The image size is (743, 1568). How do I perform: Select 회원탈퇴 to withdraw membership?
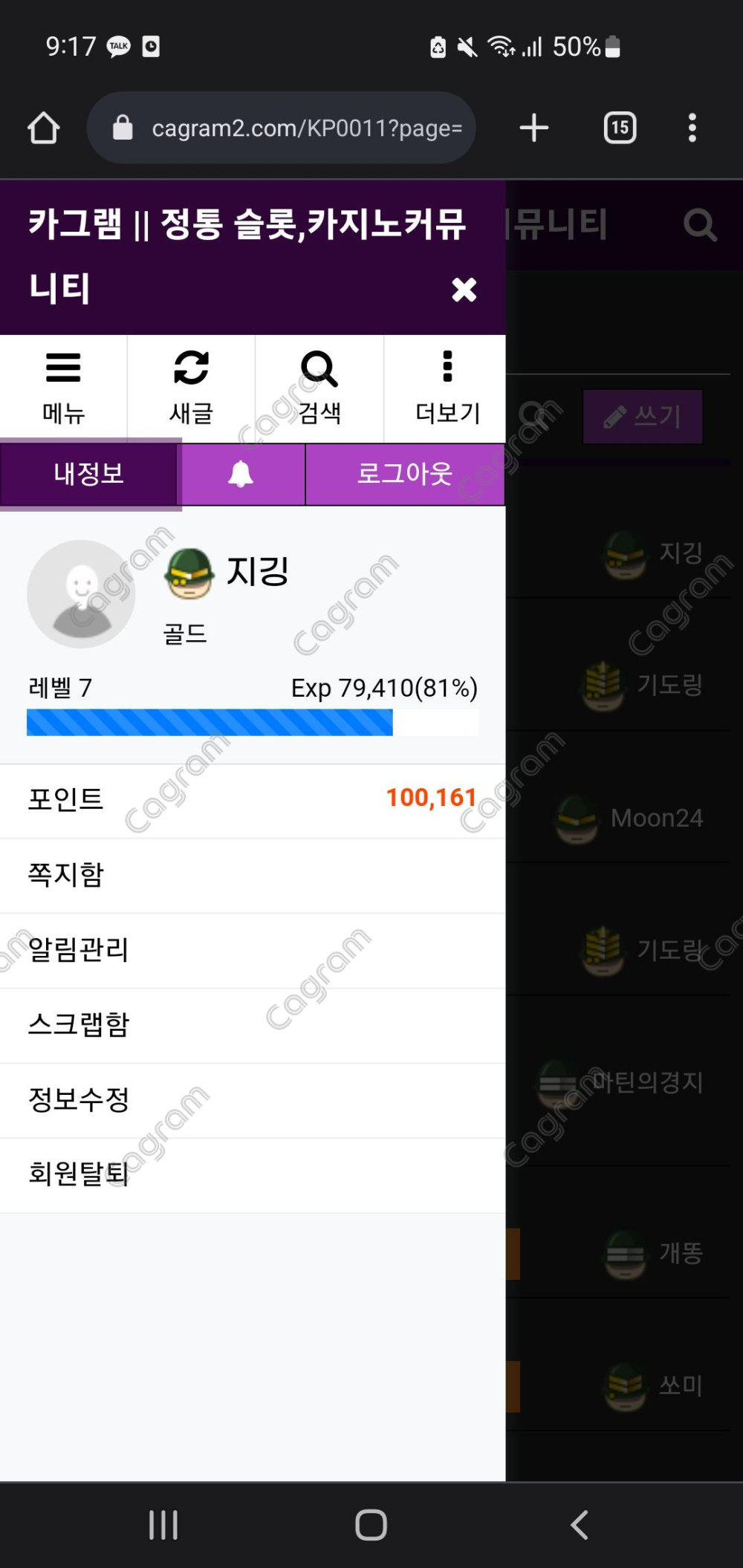(x=253, y=1174)
